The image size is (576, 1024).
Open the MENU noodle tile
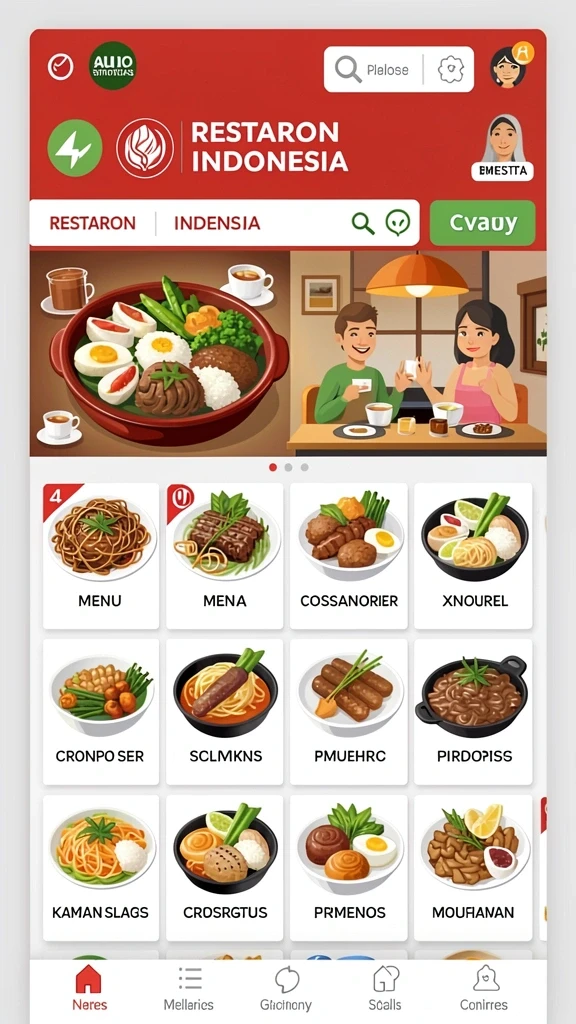101,556
